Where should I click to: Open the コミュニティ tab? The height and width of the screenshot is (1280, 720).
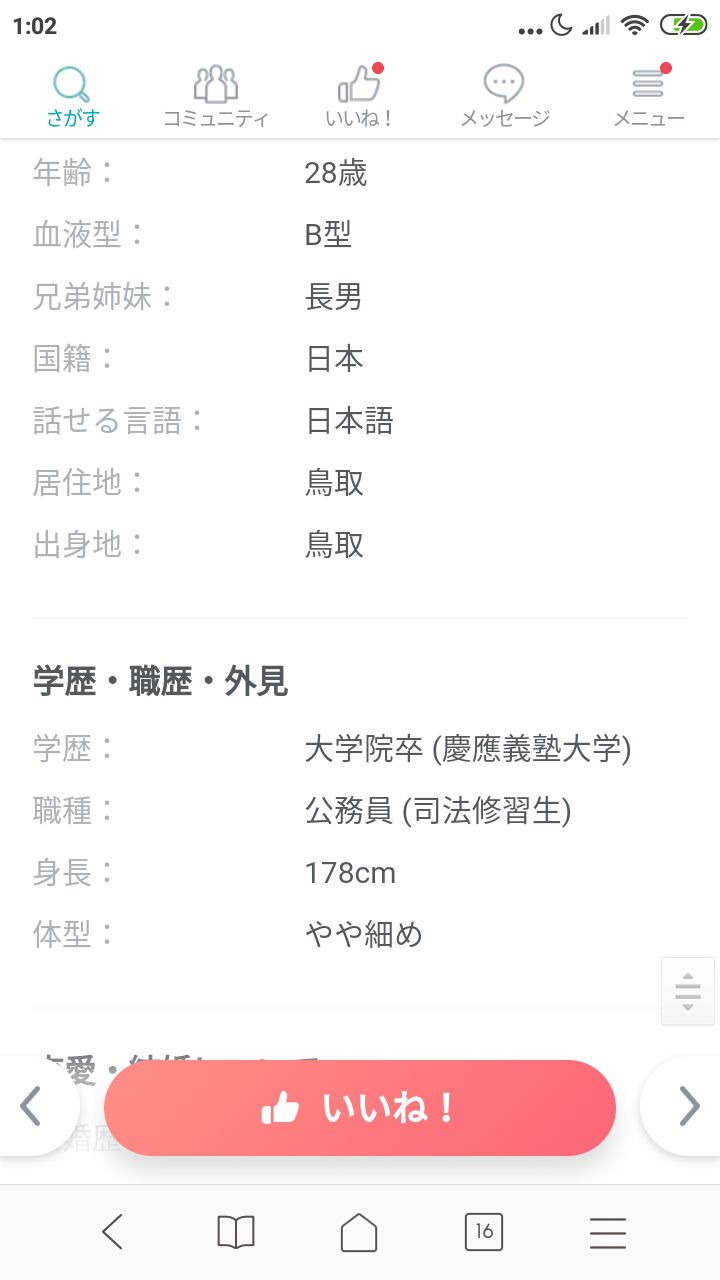coord(216,97)
